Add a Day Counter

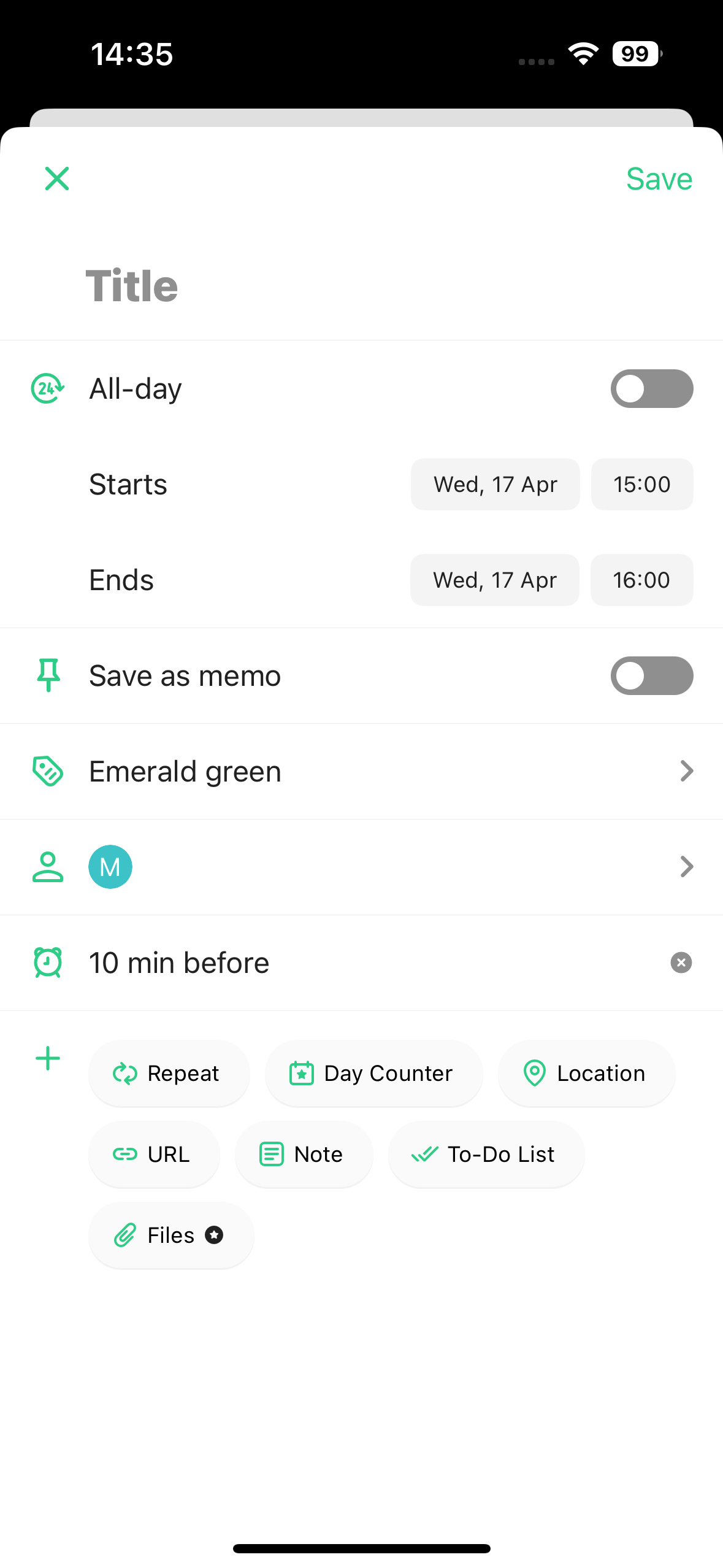373,1073
